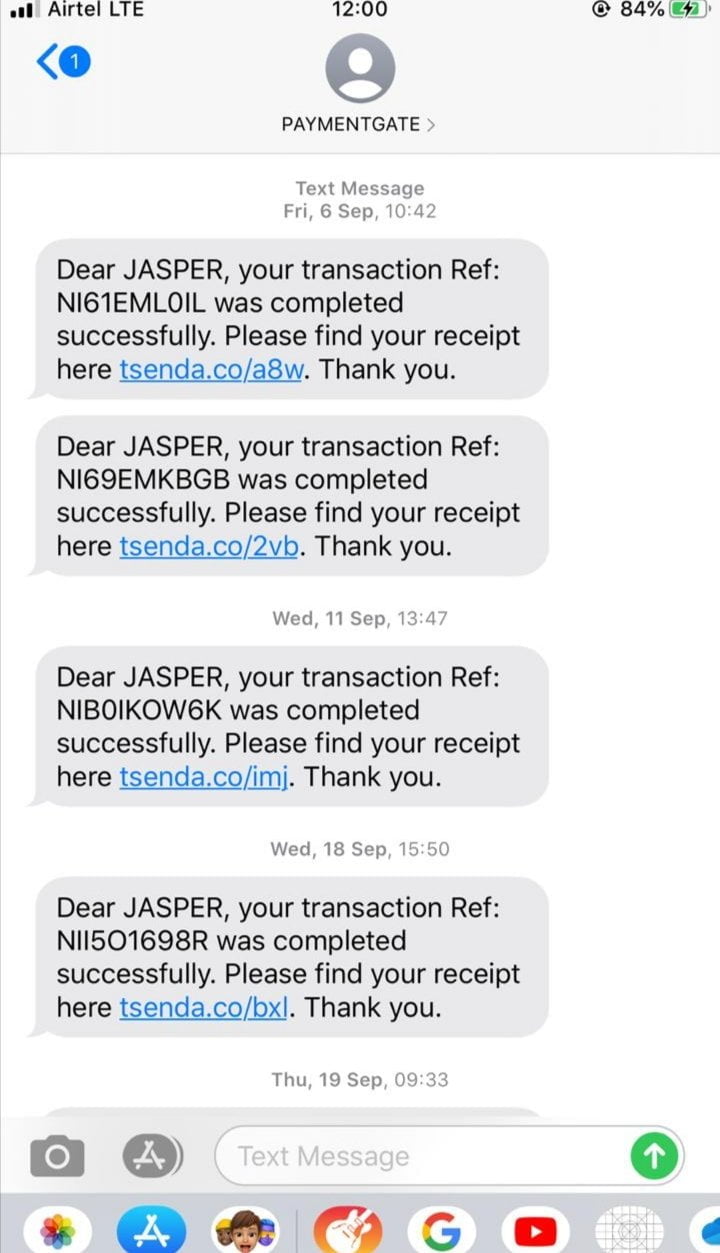Viewport: 720px width, 1253px height.
Task: Open the App Store iMessage app
Action: tap(151, 1230)
